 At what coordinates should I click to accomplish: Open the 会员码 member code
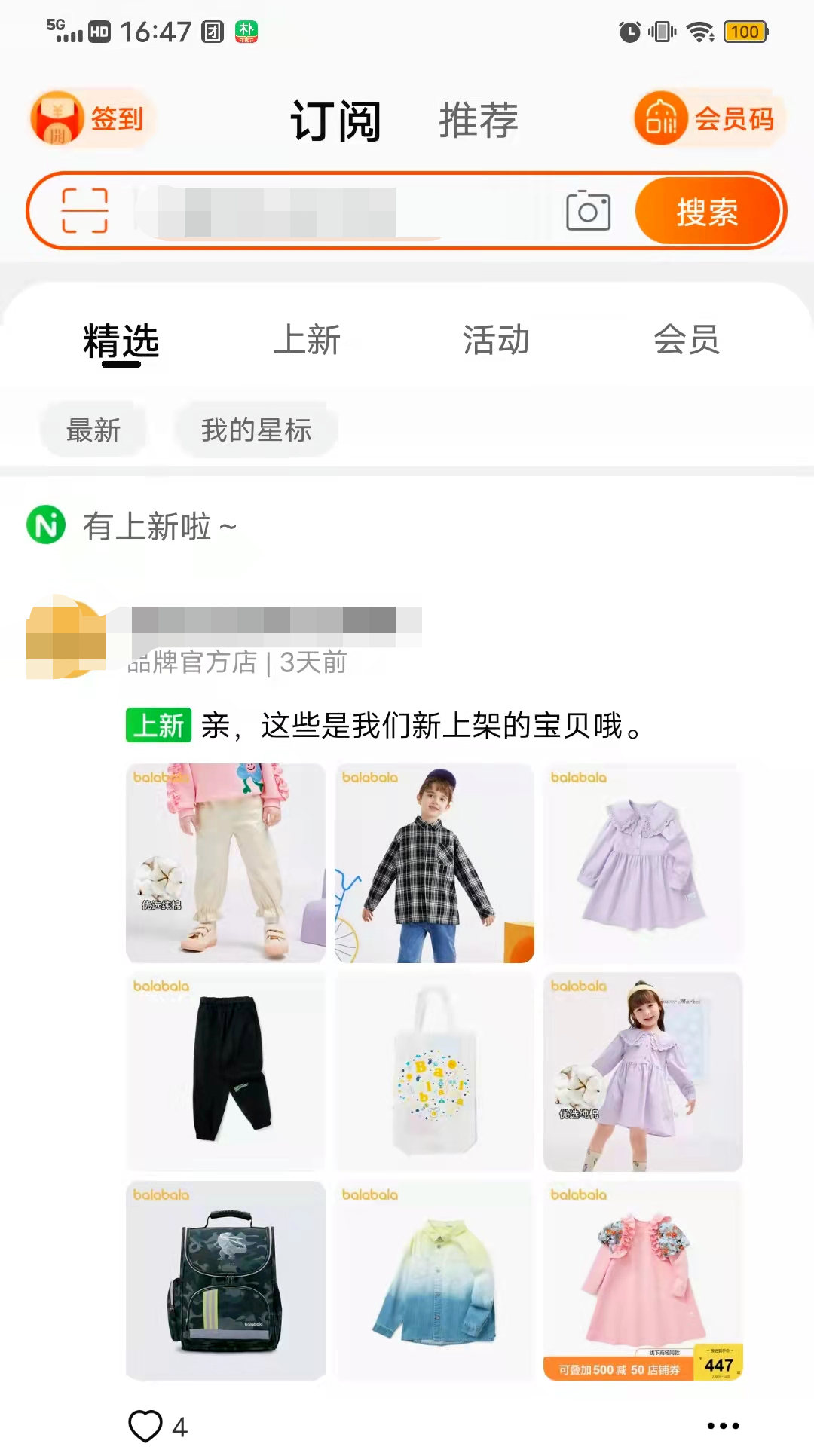(x=707, y=118)
